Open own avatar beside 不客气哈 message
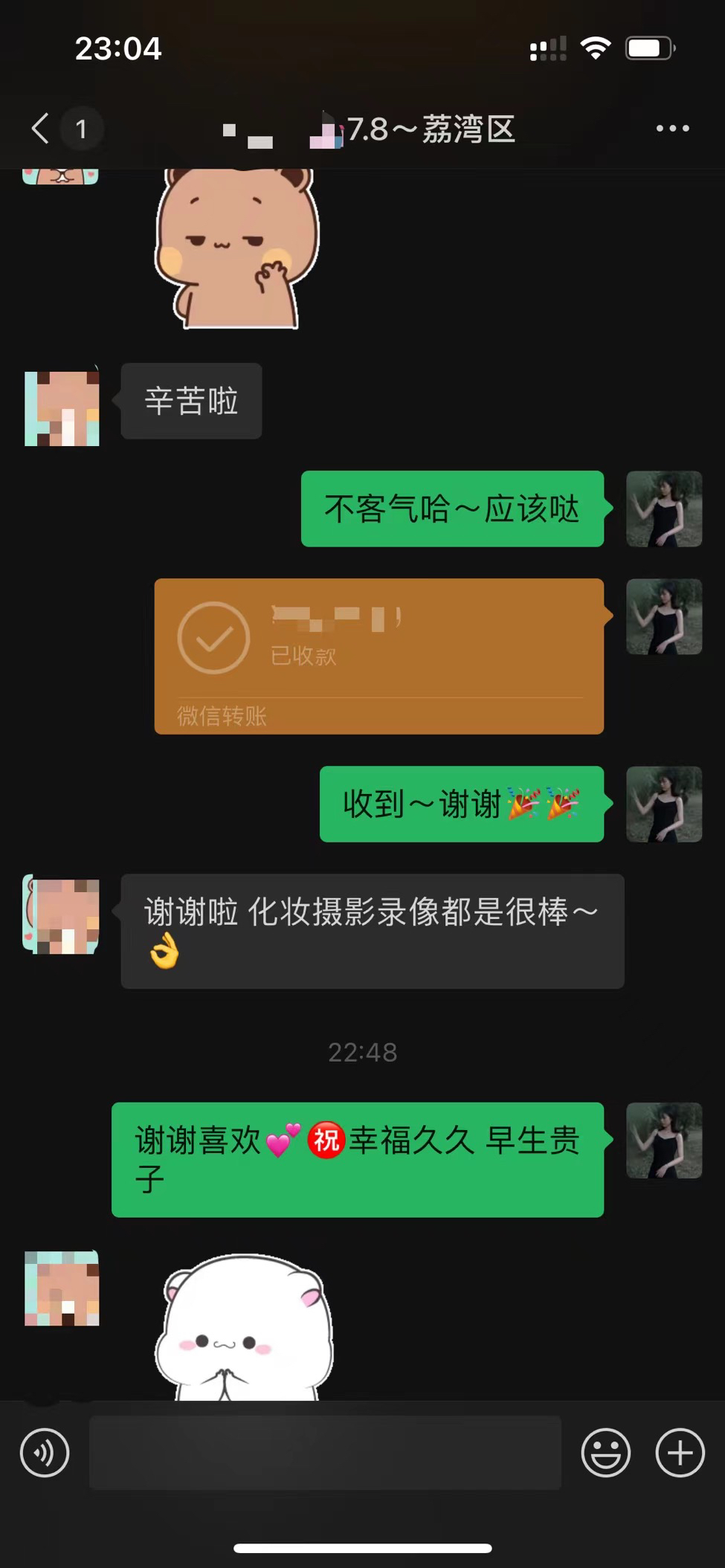725x1568 pixels. pos(664,509)
